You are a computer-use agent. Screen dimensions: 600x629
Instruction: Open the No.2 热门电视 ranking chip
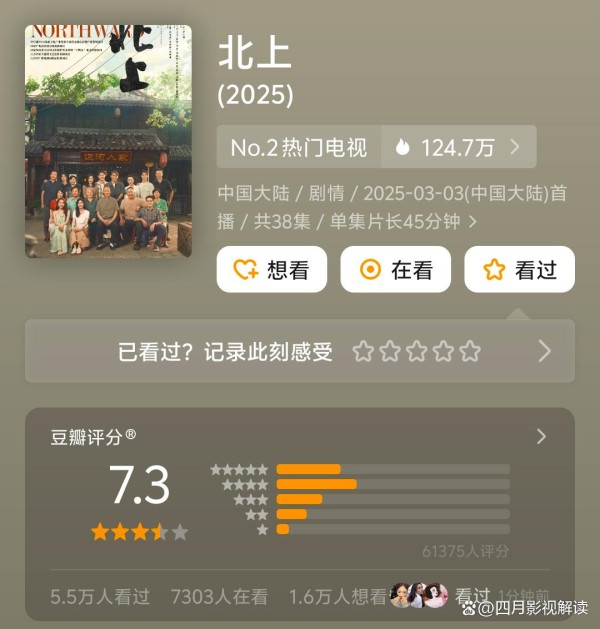pos(298,147)
